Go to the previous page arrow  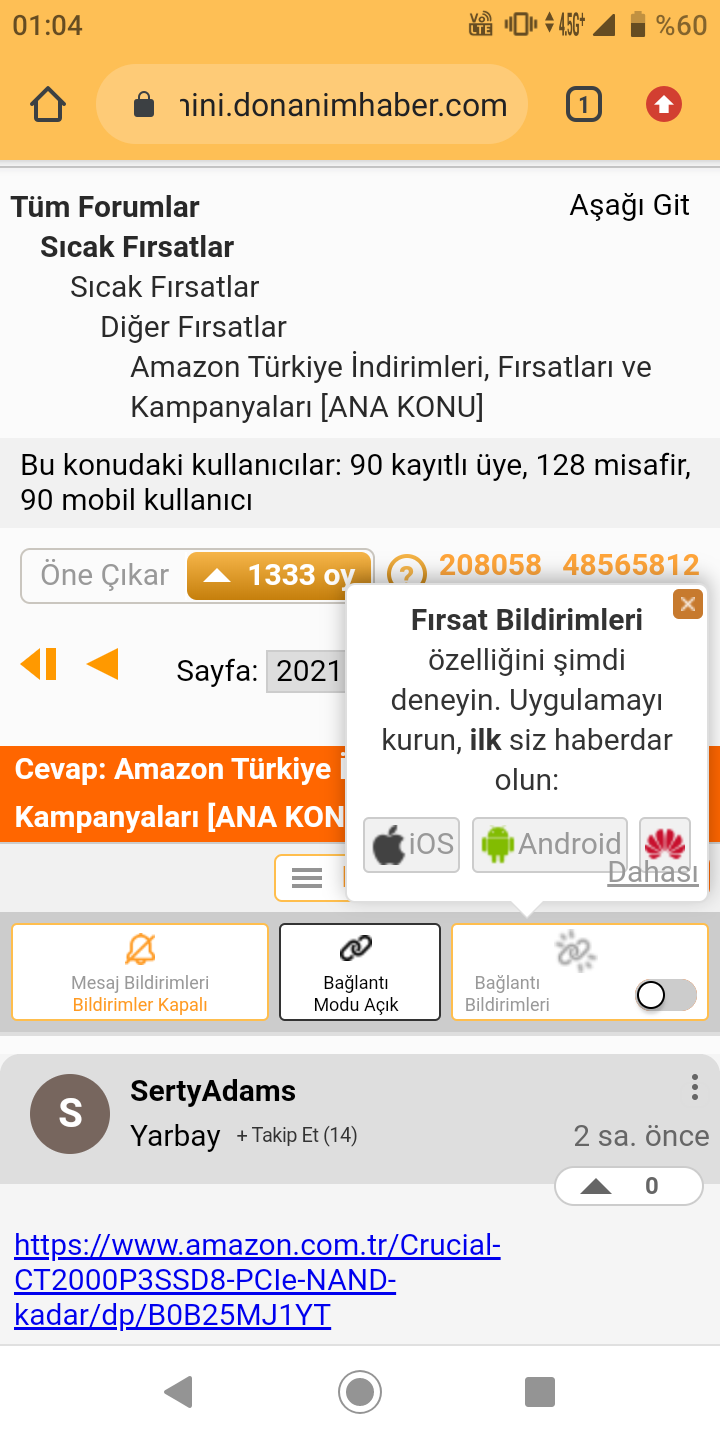(102, 664)
